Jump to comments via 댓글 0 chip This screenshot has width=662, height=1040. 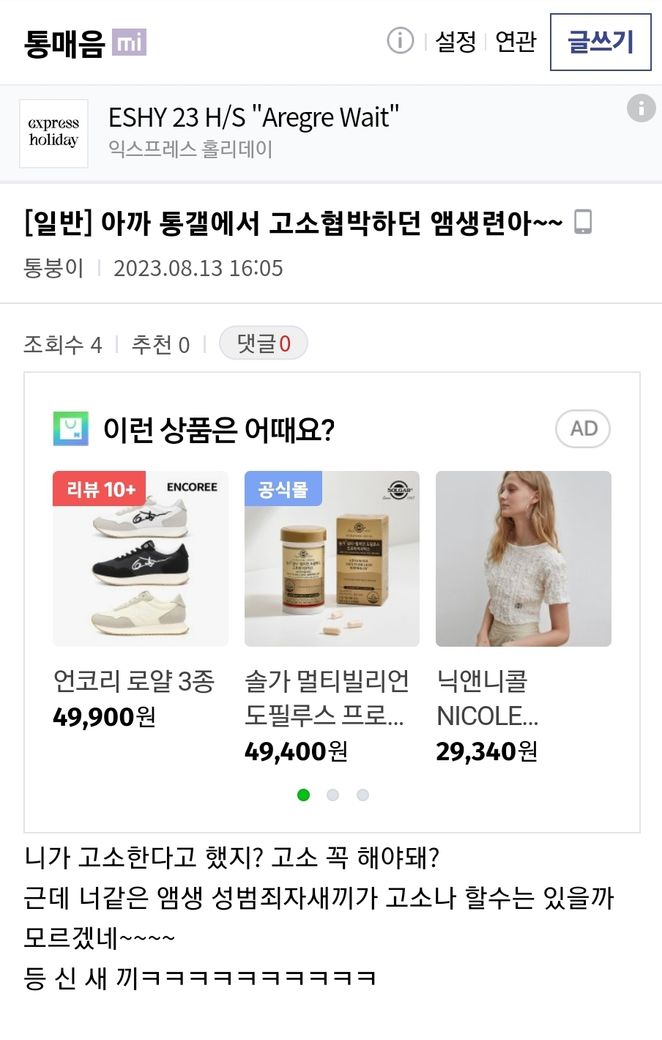(263, 344)
